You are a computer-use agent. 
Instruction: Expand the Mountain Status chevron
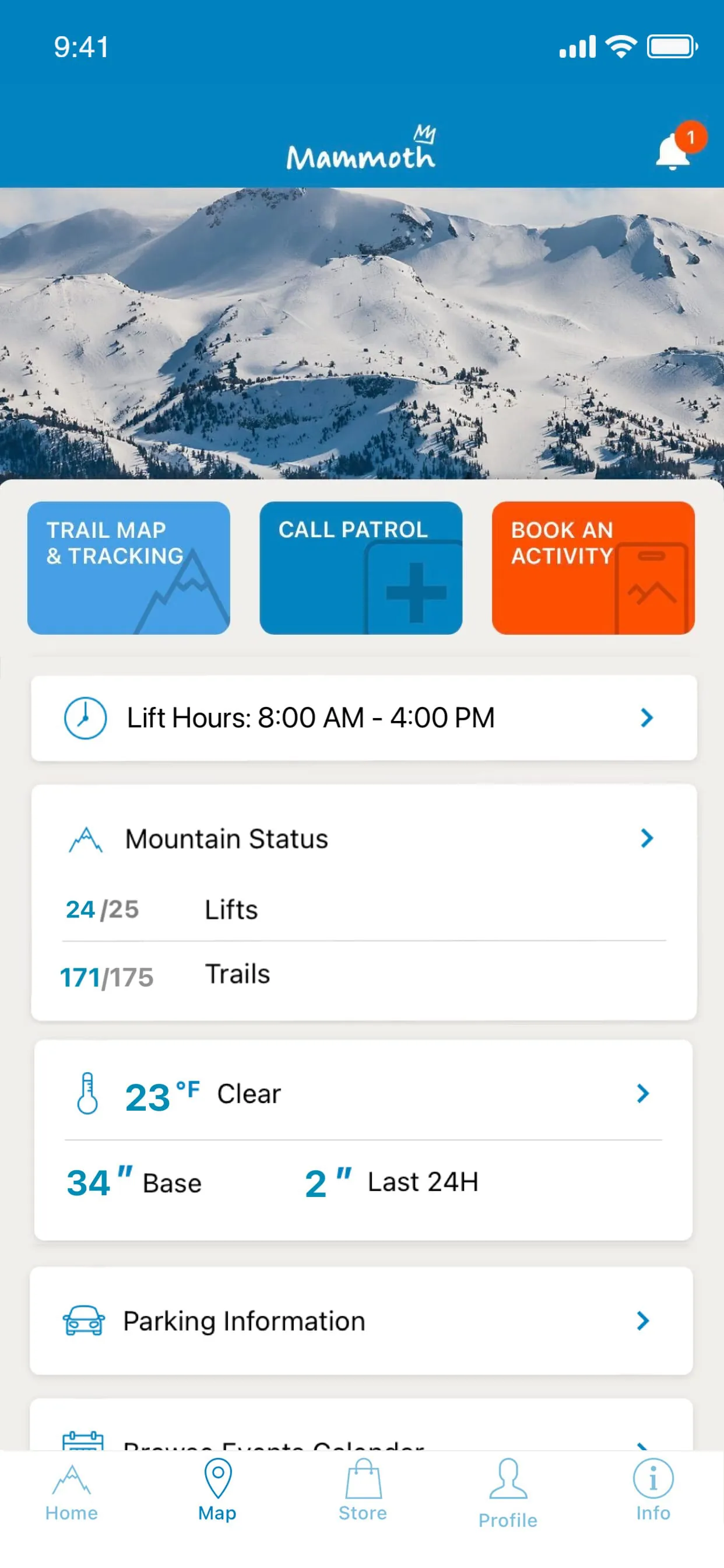[646, 839]
